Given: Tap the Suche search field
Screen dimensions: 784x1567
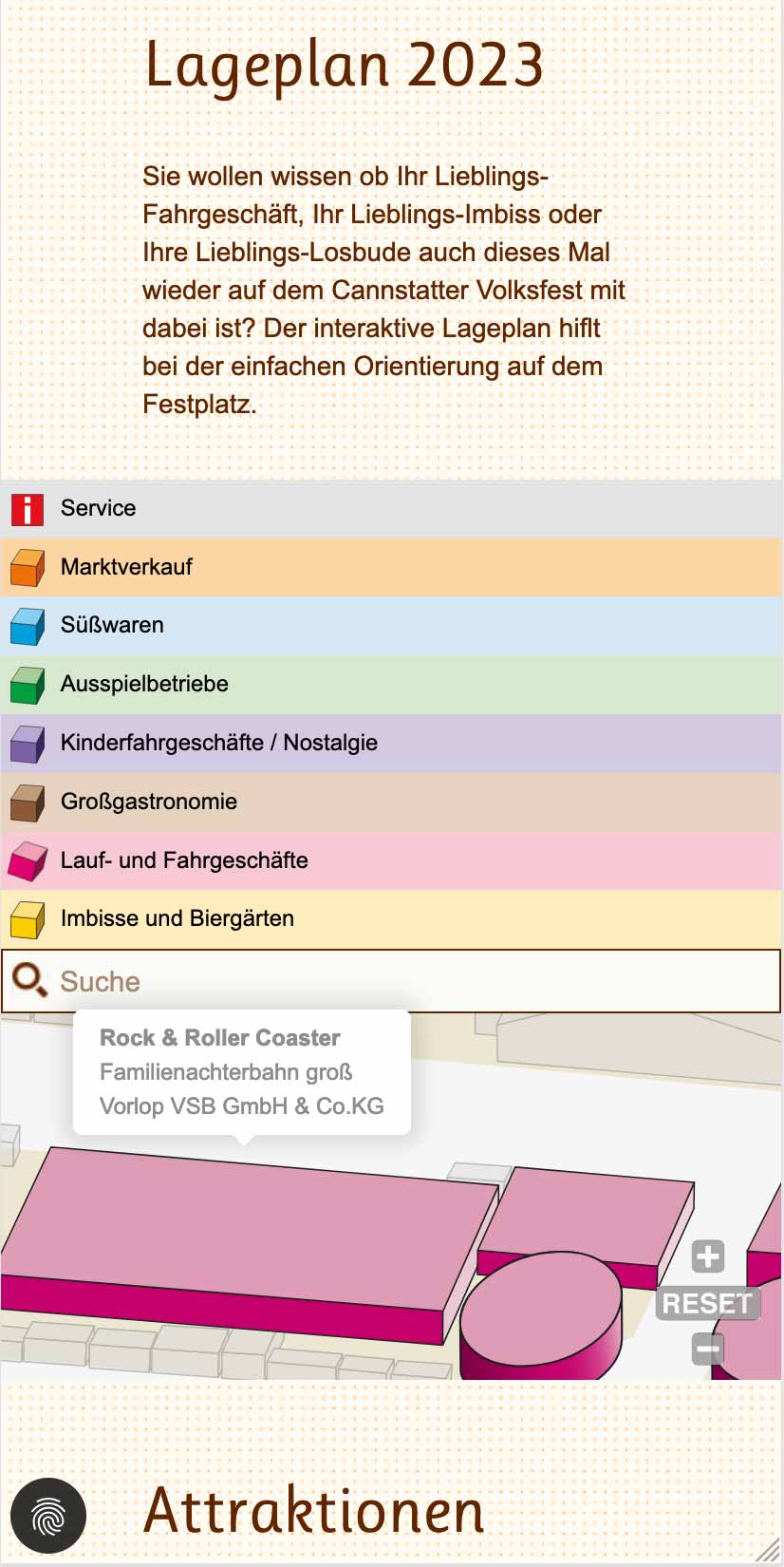Looking at the screenshot, I should point(408,981).
